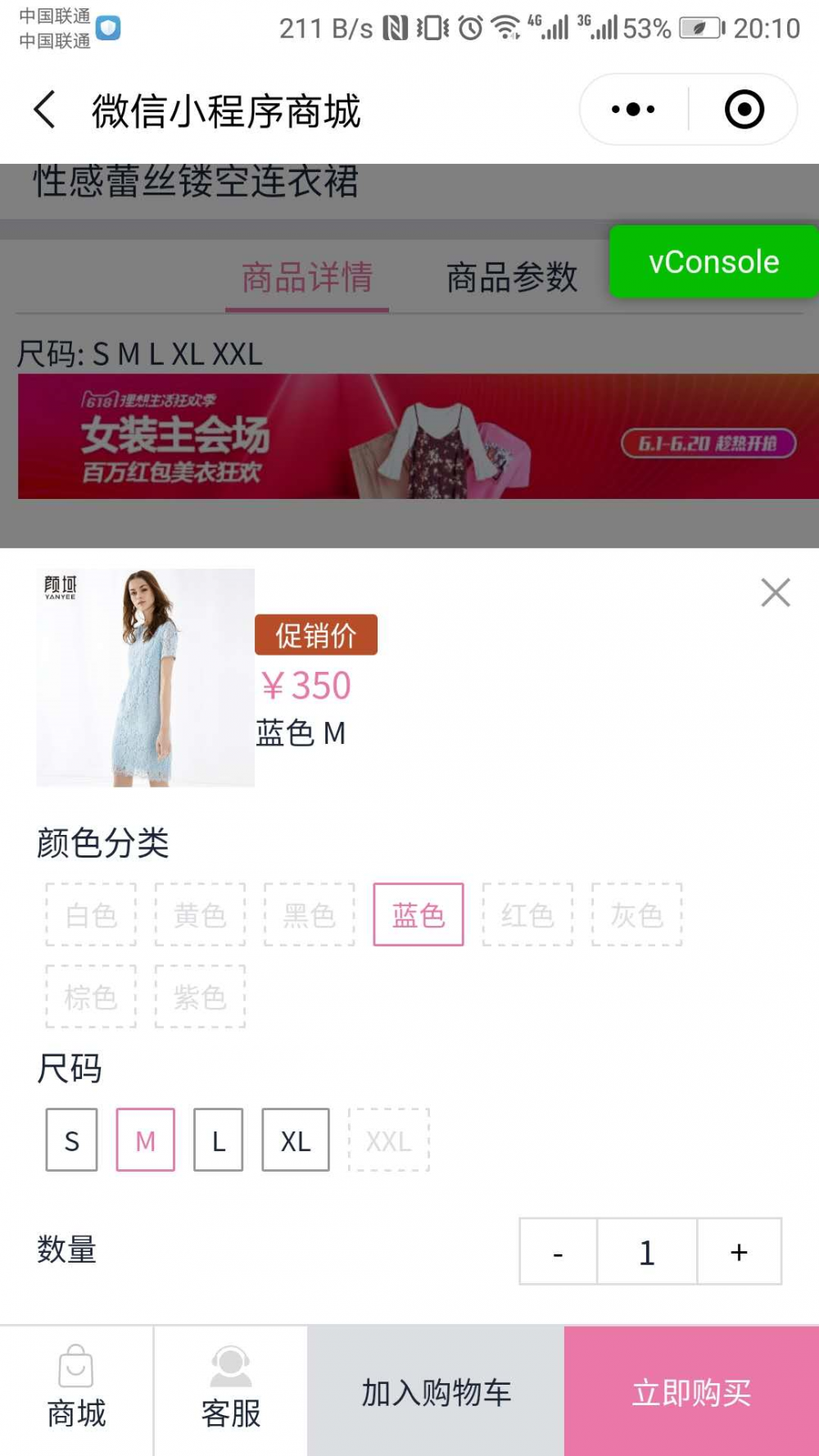Increase quantity with the plus button

click(x=738, y=1252)
